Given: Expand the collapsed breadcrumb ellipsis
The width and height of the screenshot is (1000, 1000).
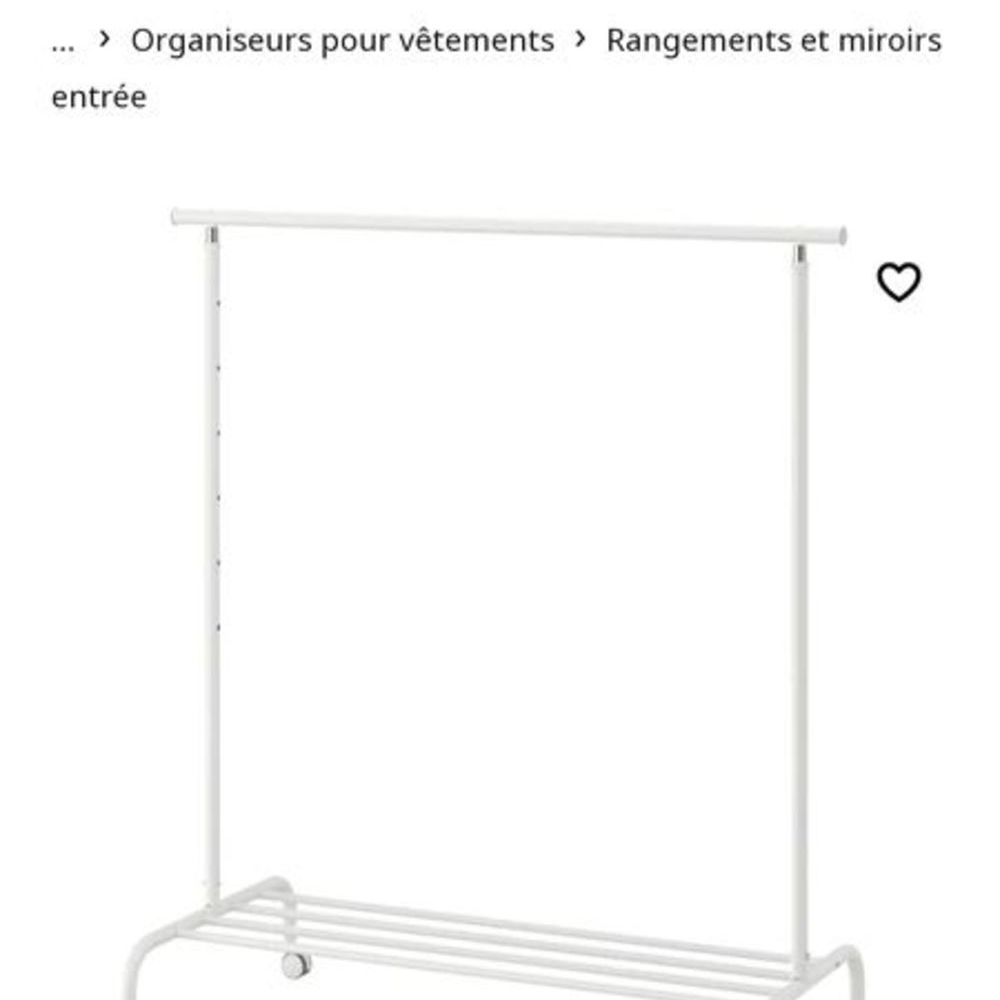Looking at the screenshot, I should coord(62,43).
